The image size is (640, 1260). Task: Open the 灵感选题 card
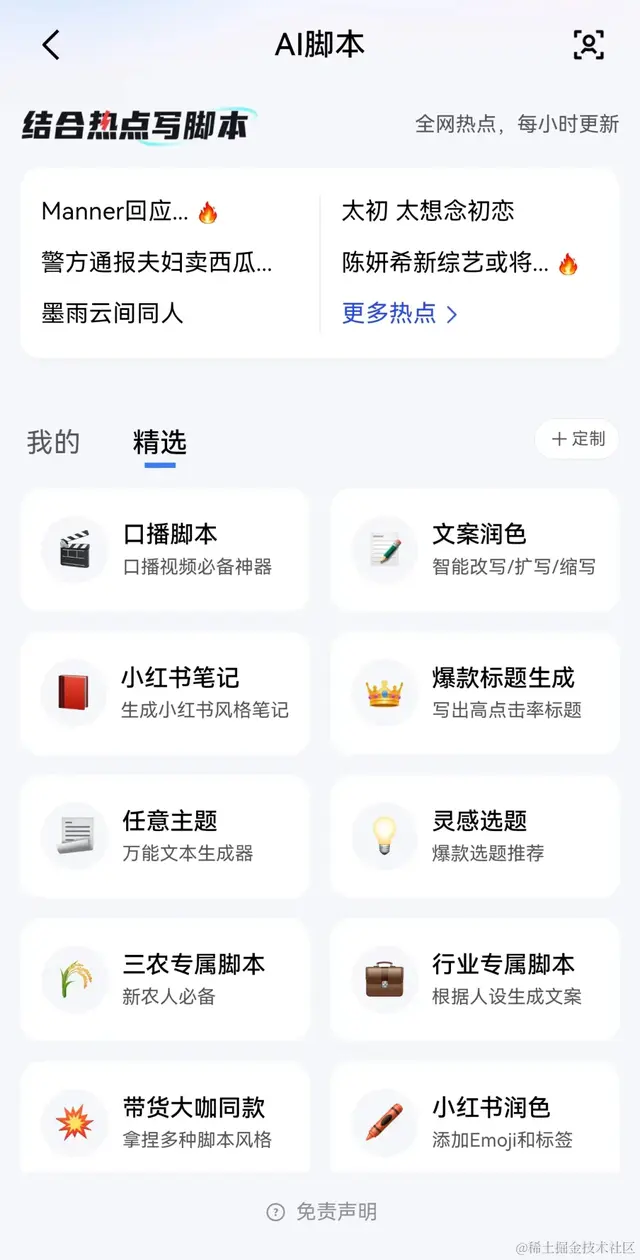pyautogui.click(x=475, y=835)
